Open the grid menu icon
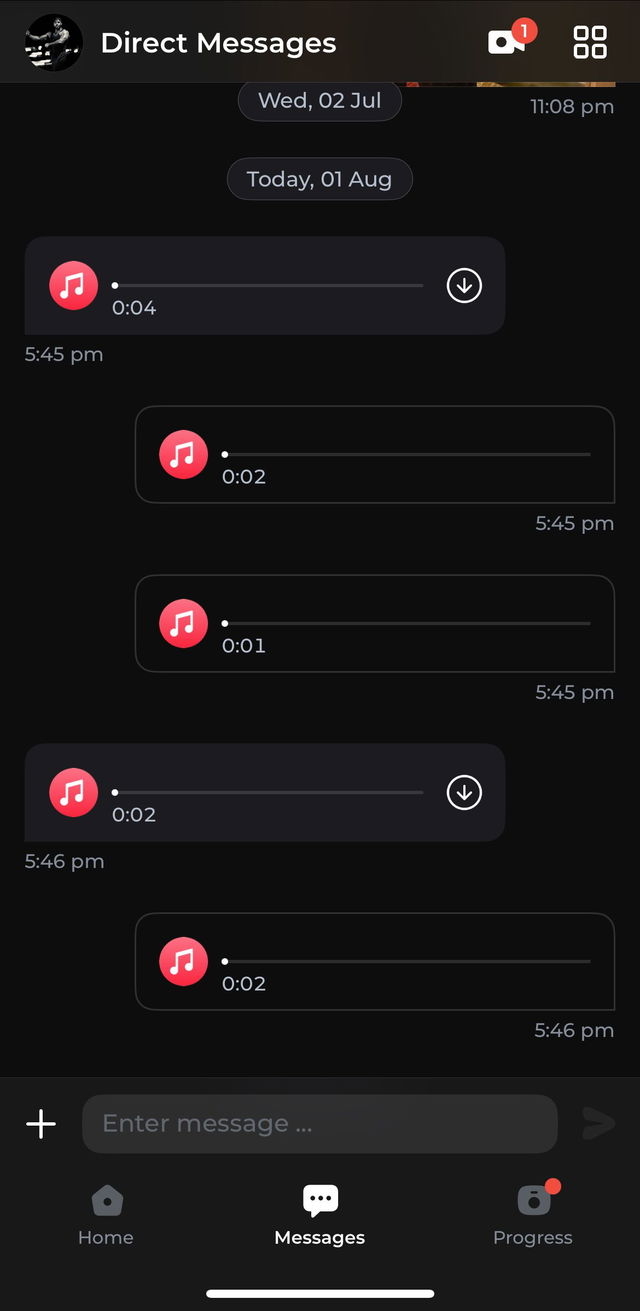This screenshot has height=1311, width=640. [x=590, y=43]
